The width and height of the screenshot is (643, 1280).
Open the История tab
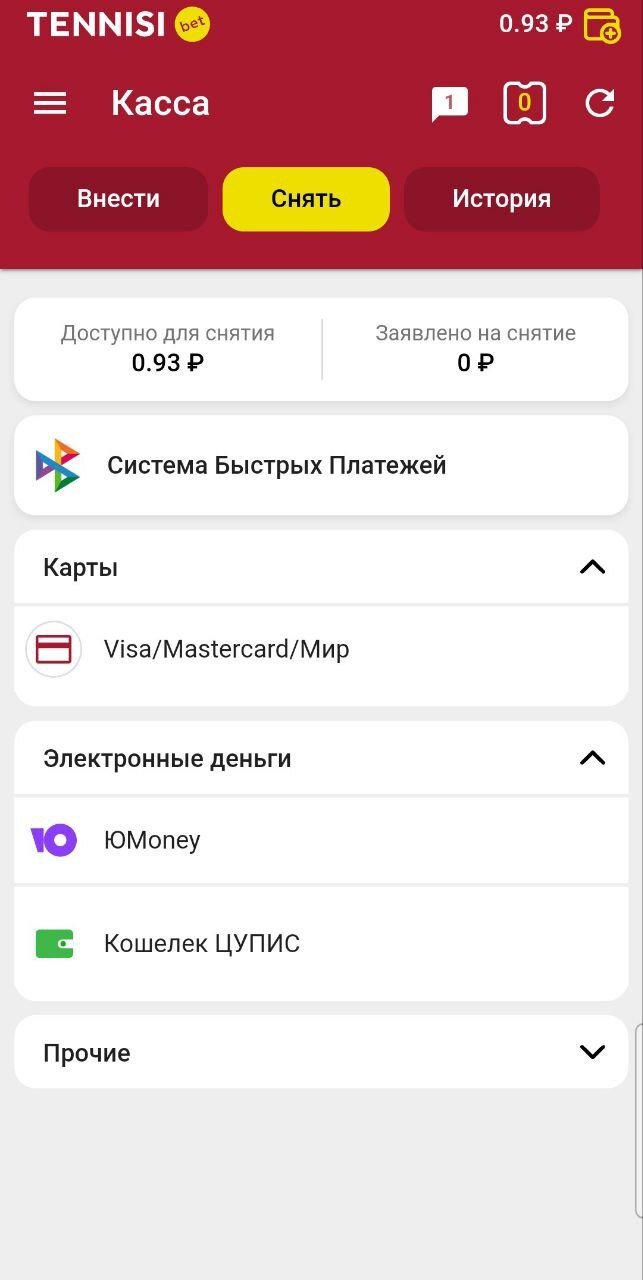tap(501, 199)
